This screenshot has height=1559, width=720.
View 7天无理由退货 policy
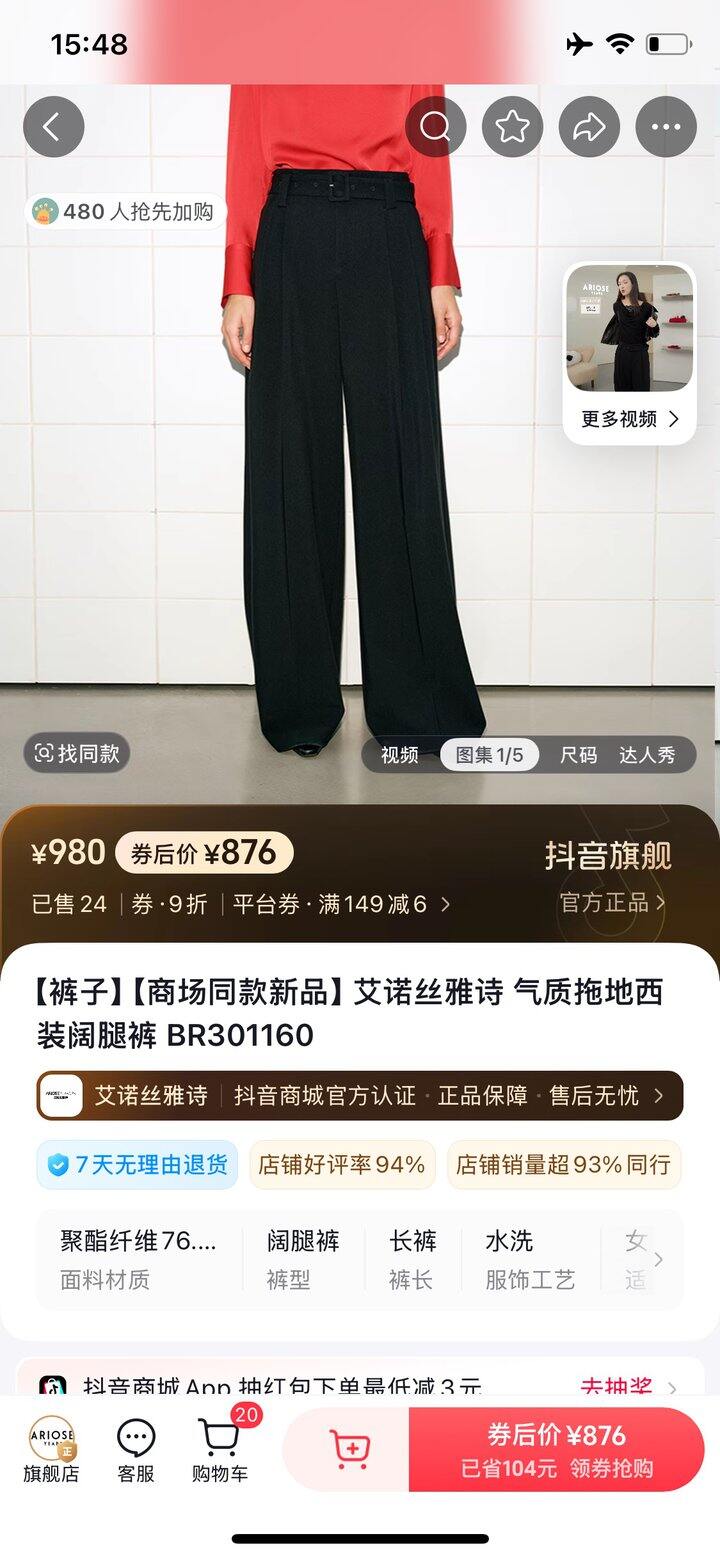[x=138, y=1165]
